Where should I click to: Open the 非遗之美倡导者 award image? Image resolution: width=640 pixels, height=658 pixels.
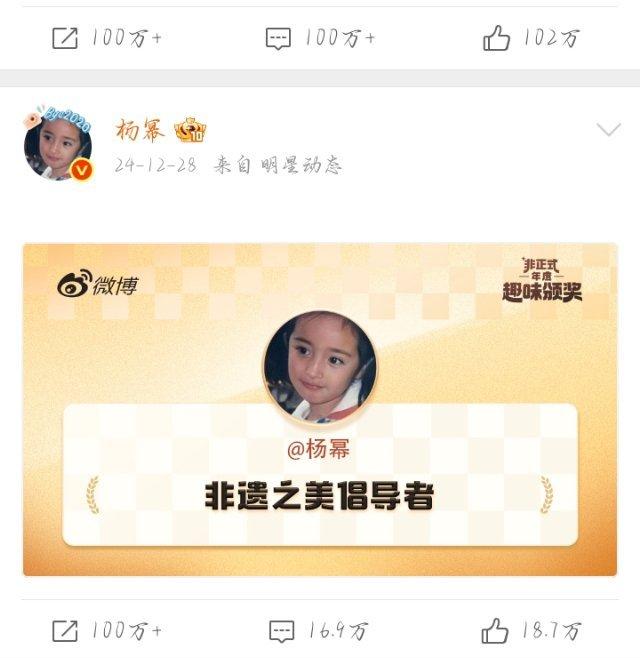(x=320, y=410)
